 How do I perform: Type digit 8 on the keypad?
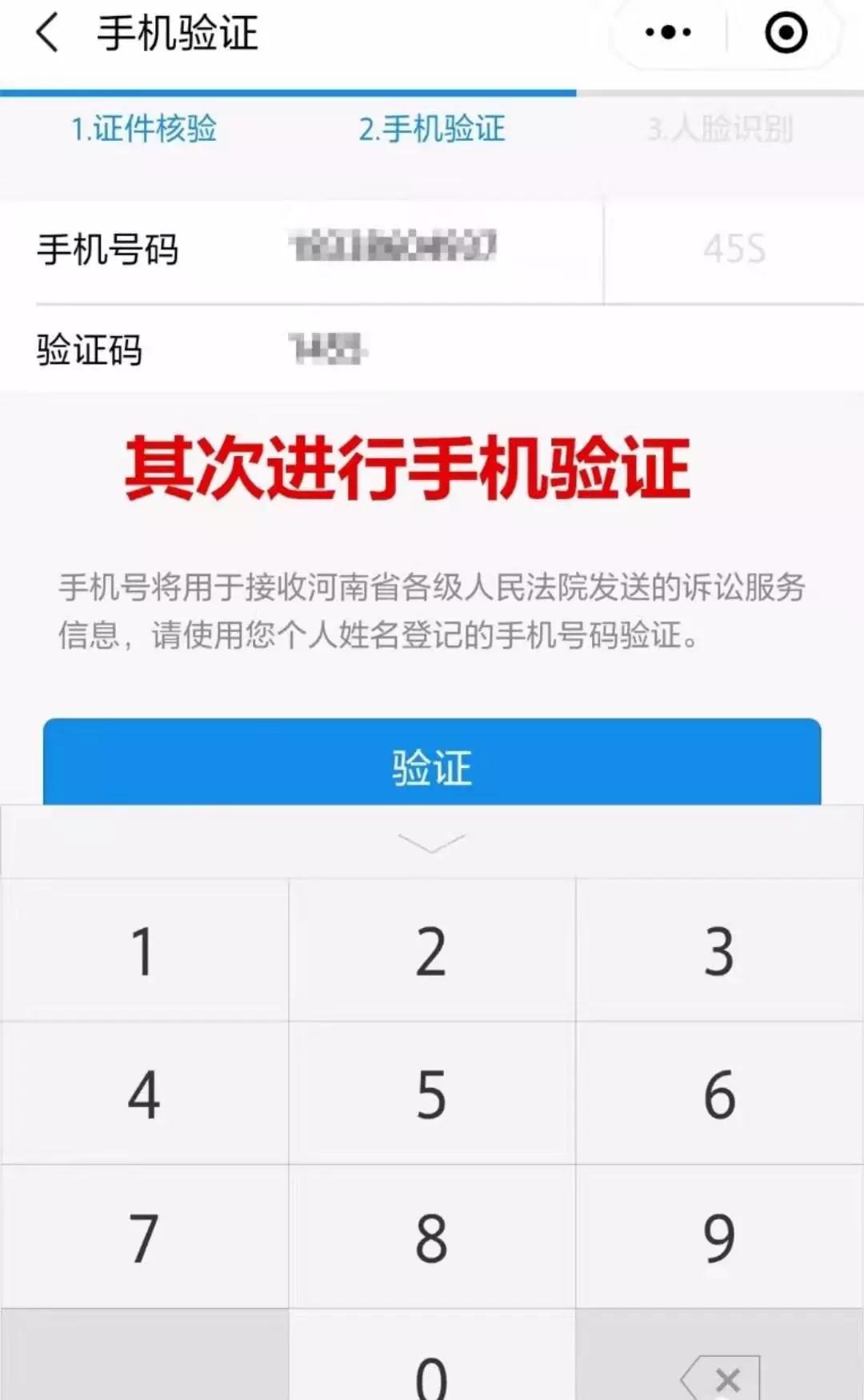(x=432, y=1237)
